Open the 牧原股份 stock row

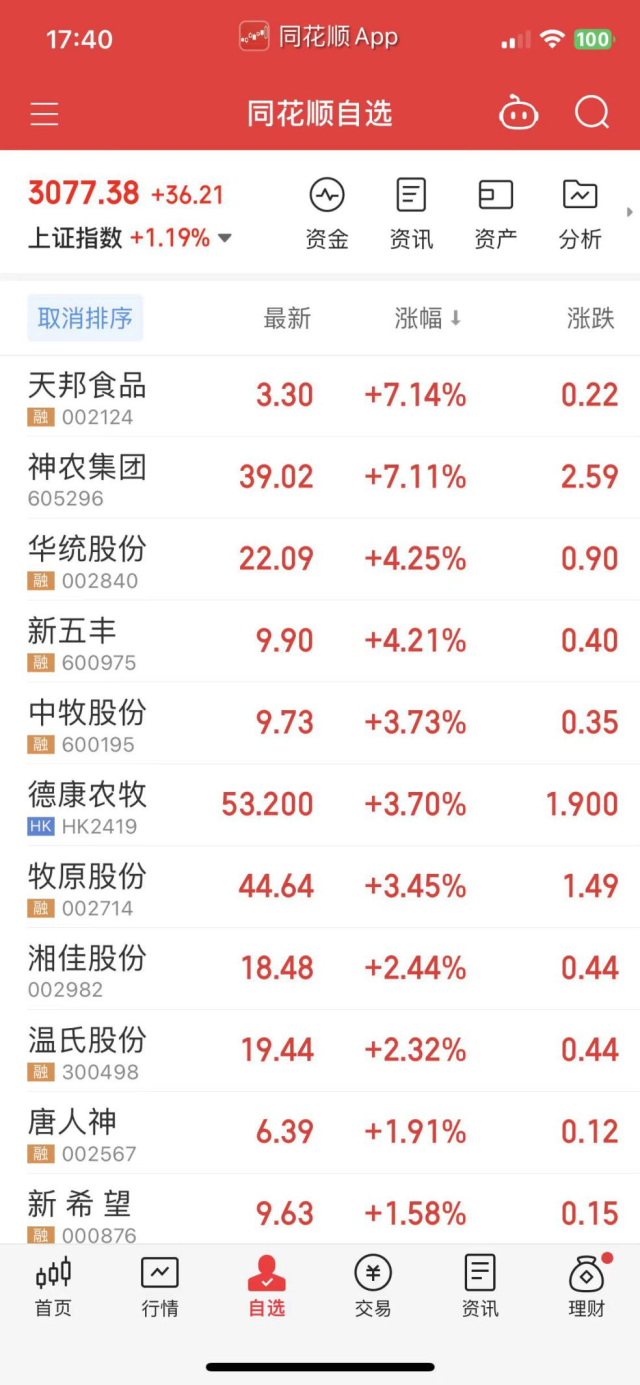point(320,888)
